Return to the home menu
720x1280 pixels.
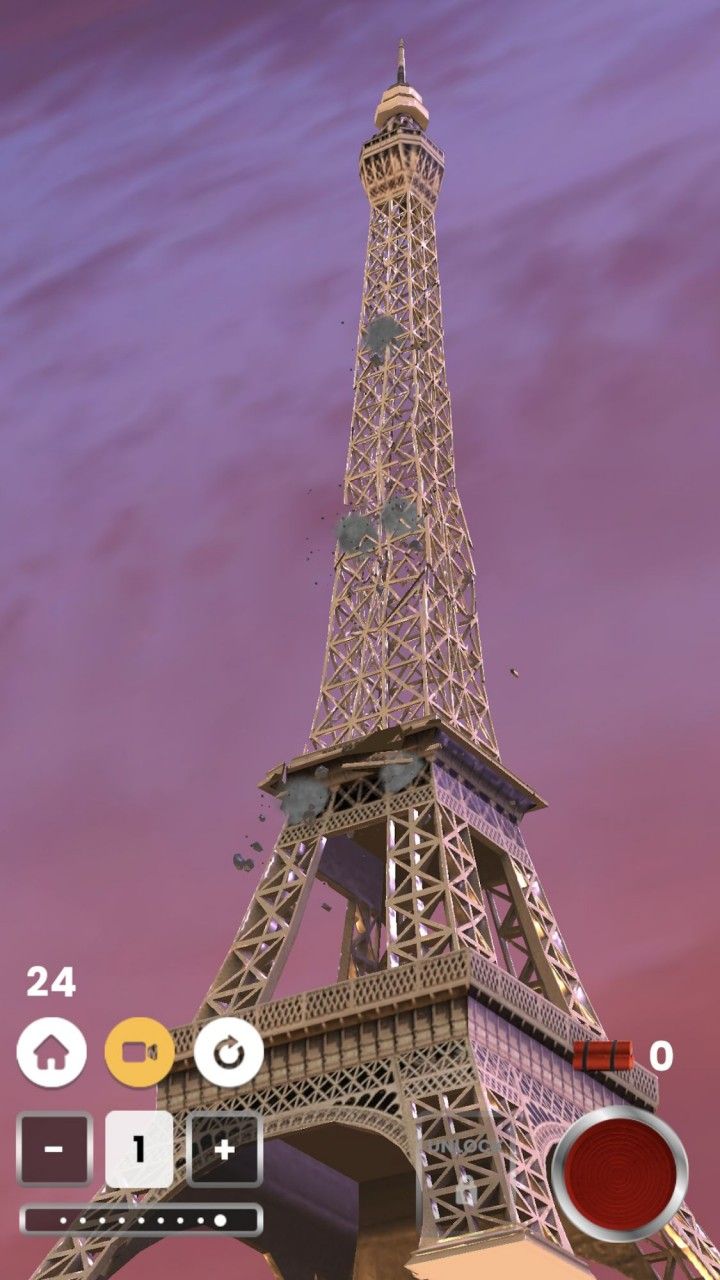52,1052
